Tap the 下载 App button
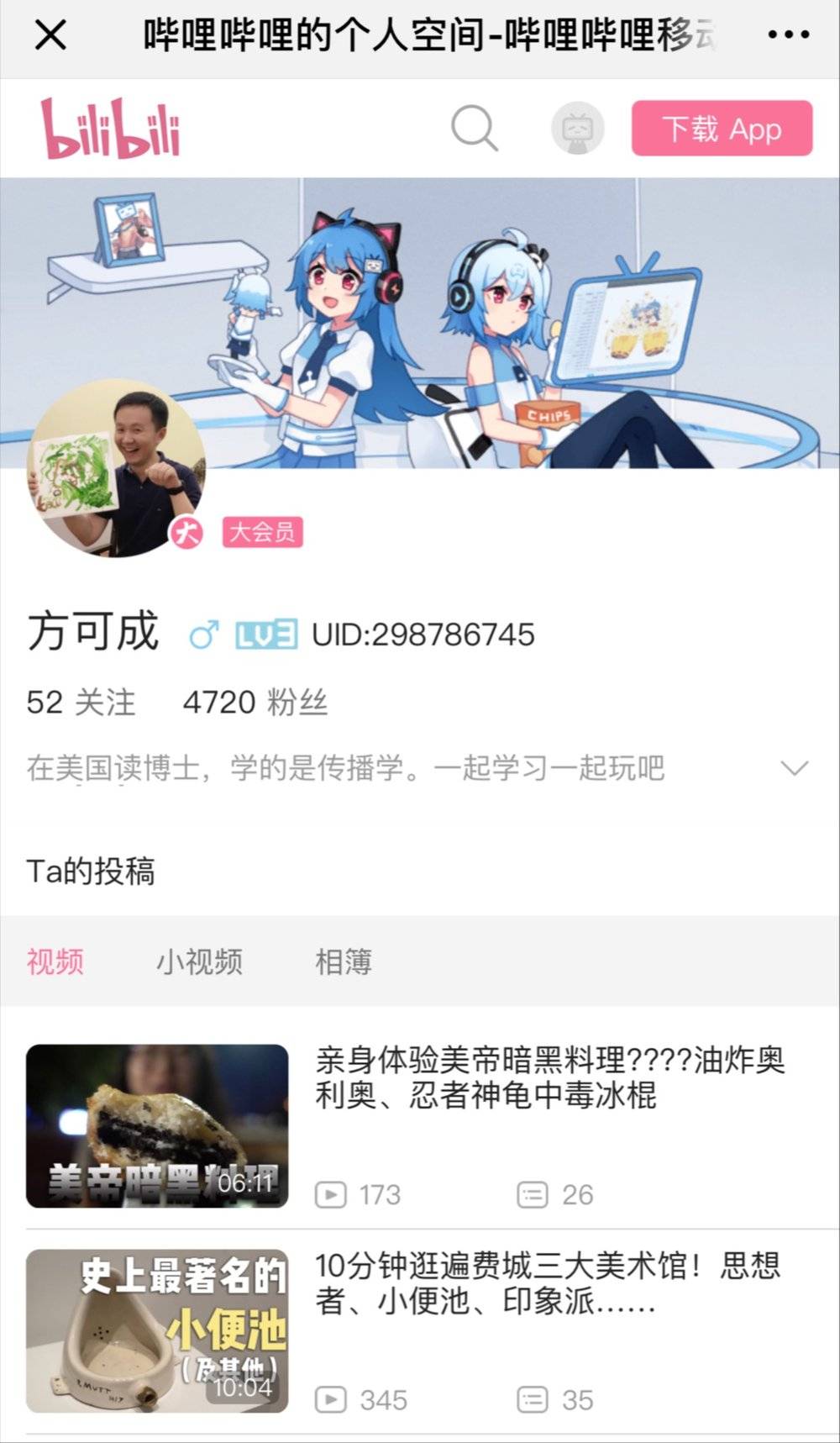The width and height of the screenshot is (840, 1443). click(x=722, y=129)
